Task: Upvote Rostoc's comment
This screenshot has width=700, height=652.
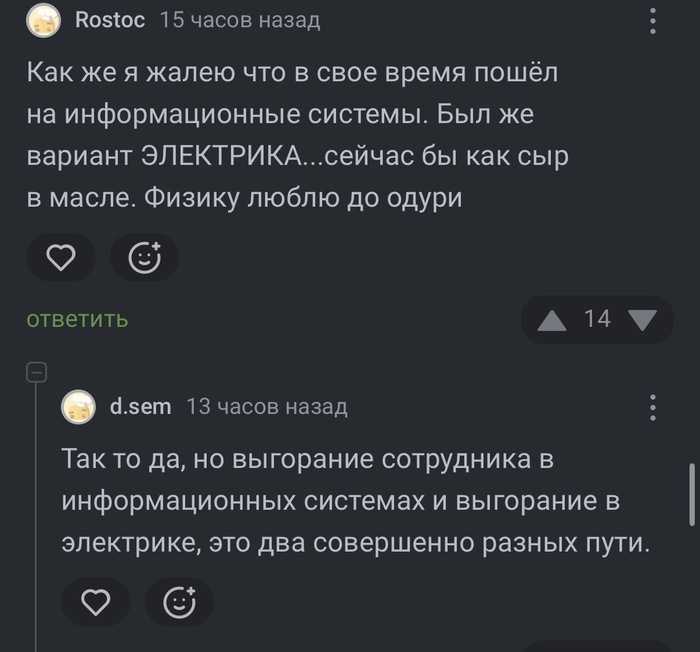Action: tap(551, 320)
